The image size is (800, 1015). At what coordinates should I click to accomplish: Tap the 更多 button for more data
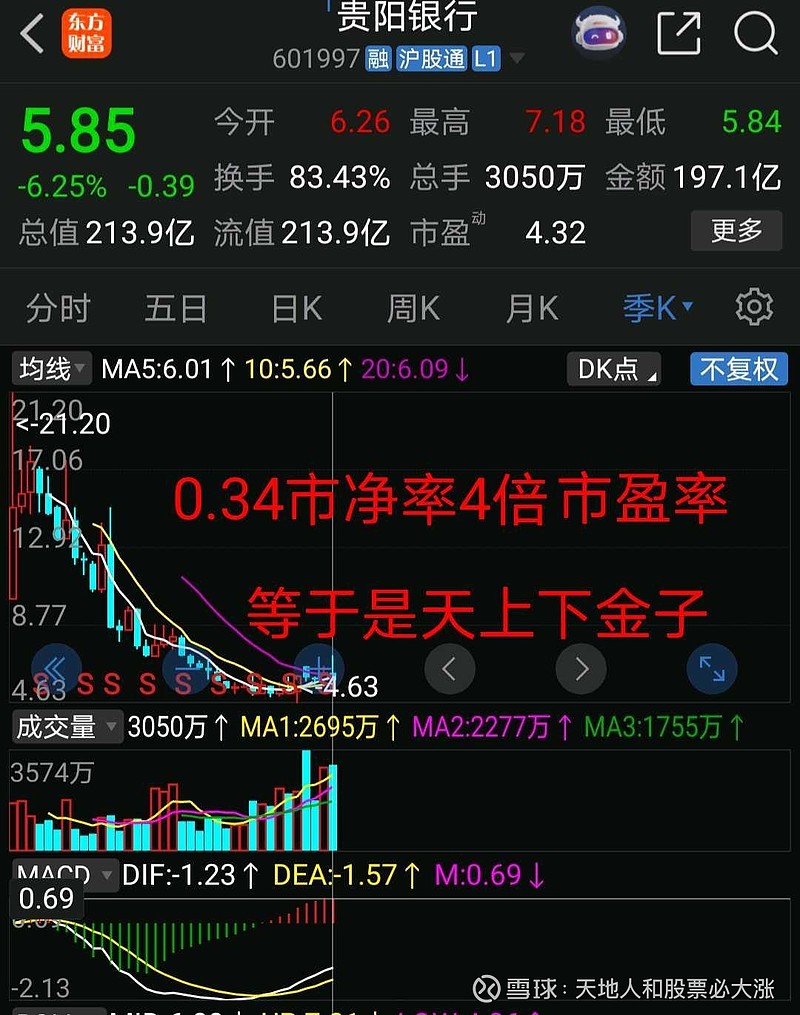736,231
